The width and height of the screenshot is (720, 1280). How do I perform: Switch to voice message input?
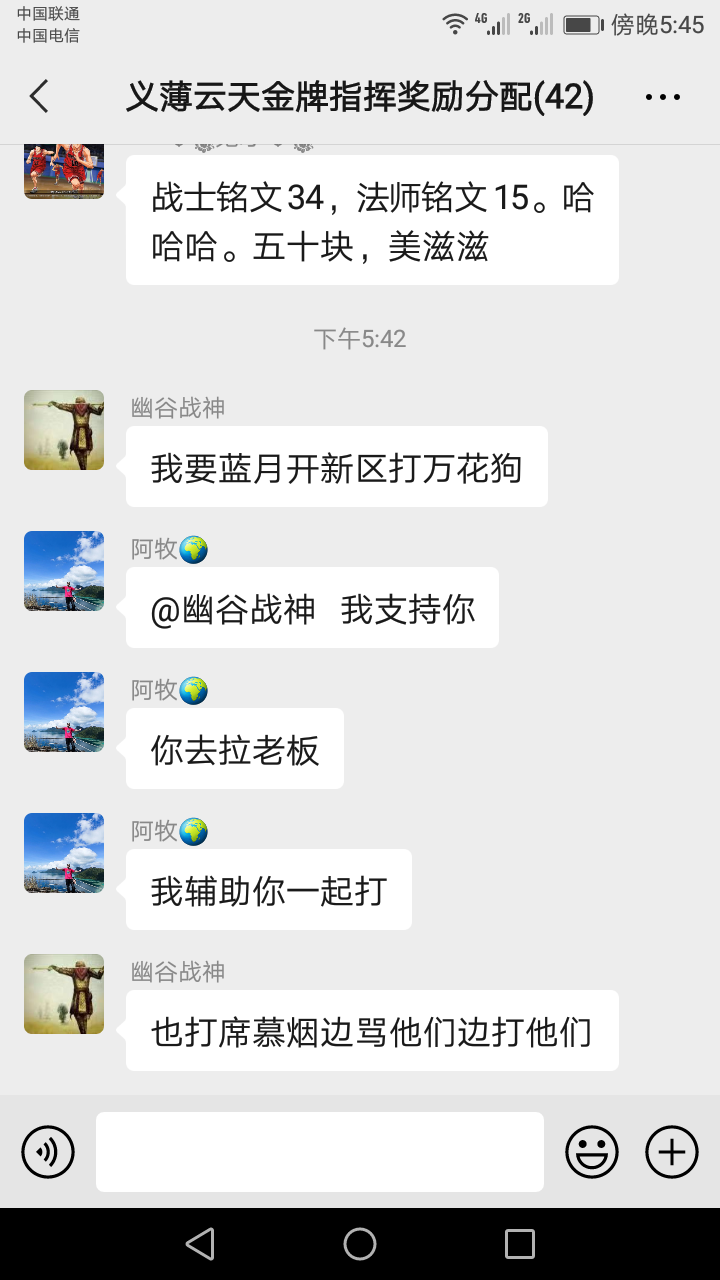pos(48,1152)
